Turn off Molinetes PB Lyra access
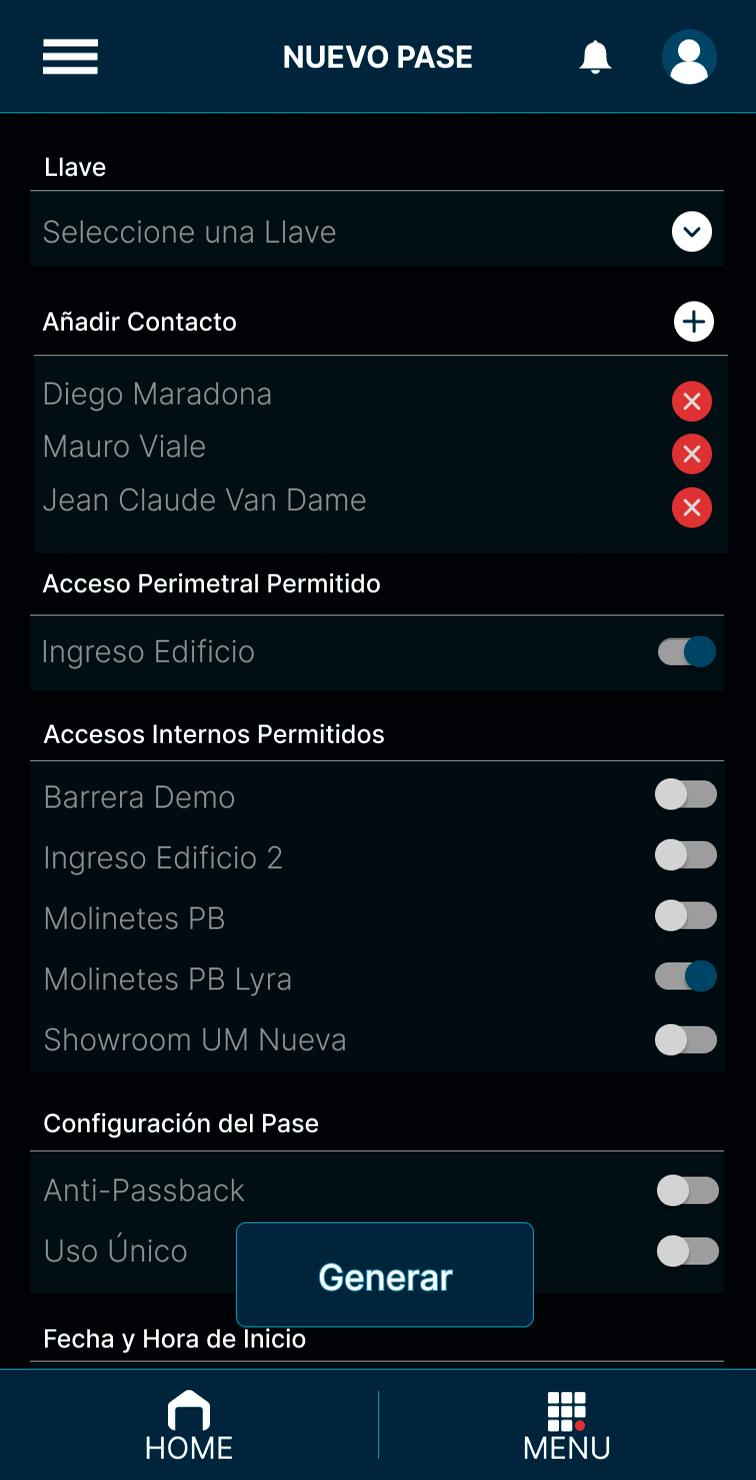The image size is (756, 1480). [686, 976]
